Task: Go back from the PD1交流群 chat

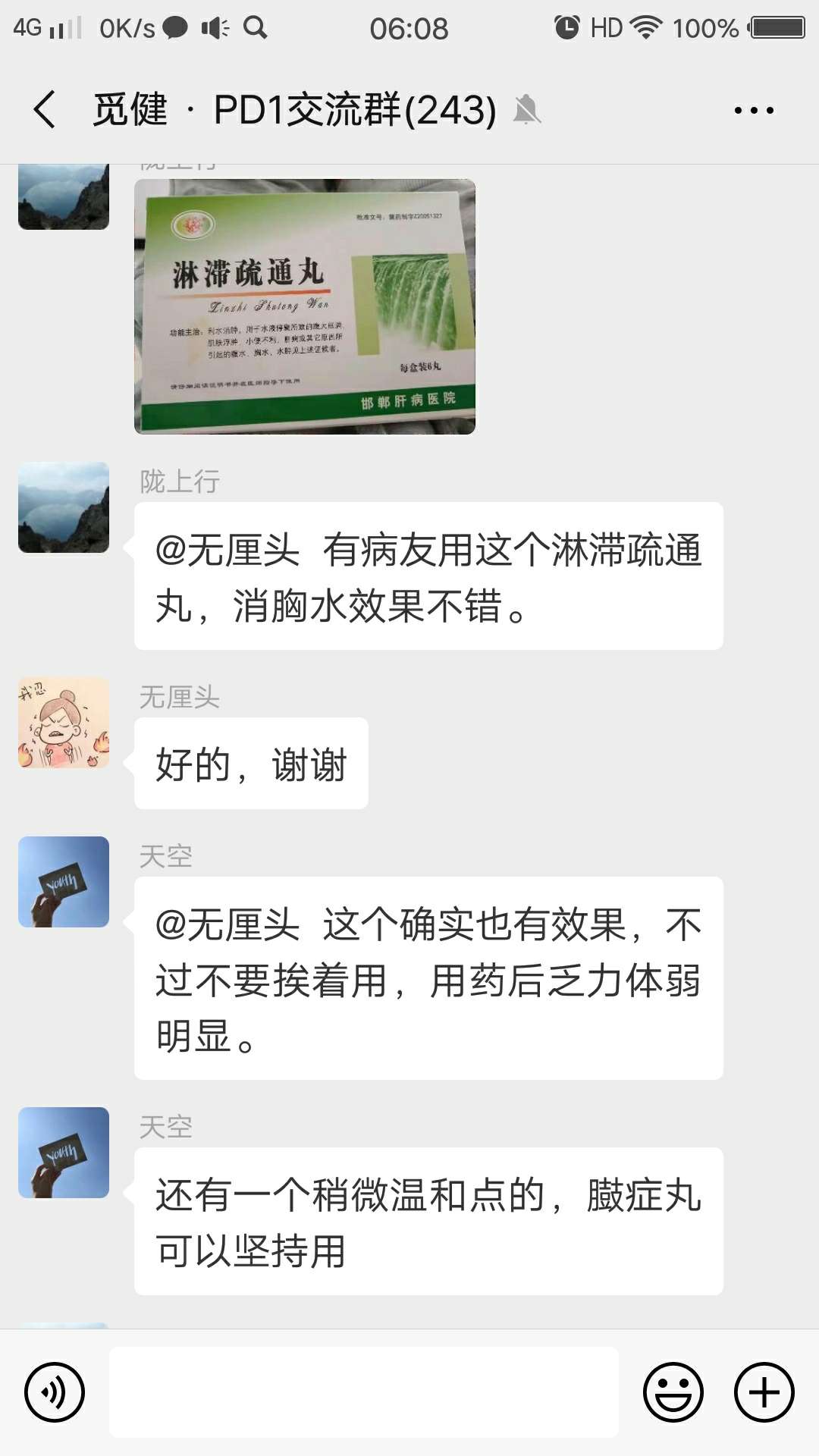Action: 45,110
